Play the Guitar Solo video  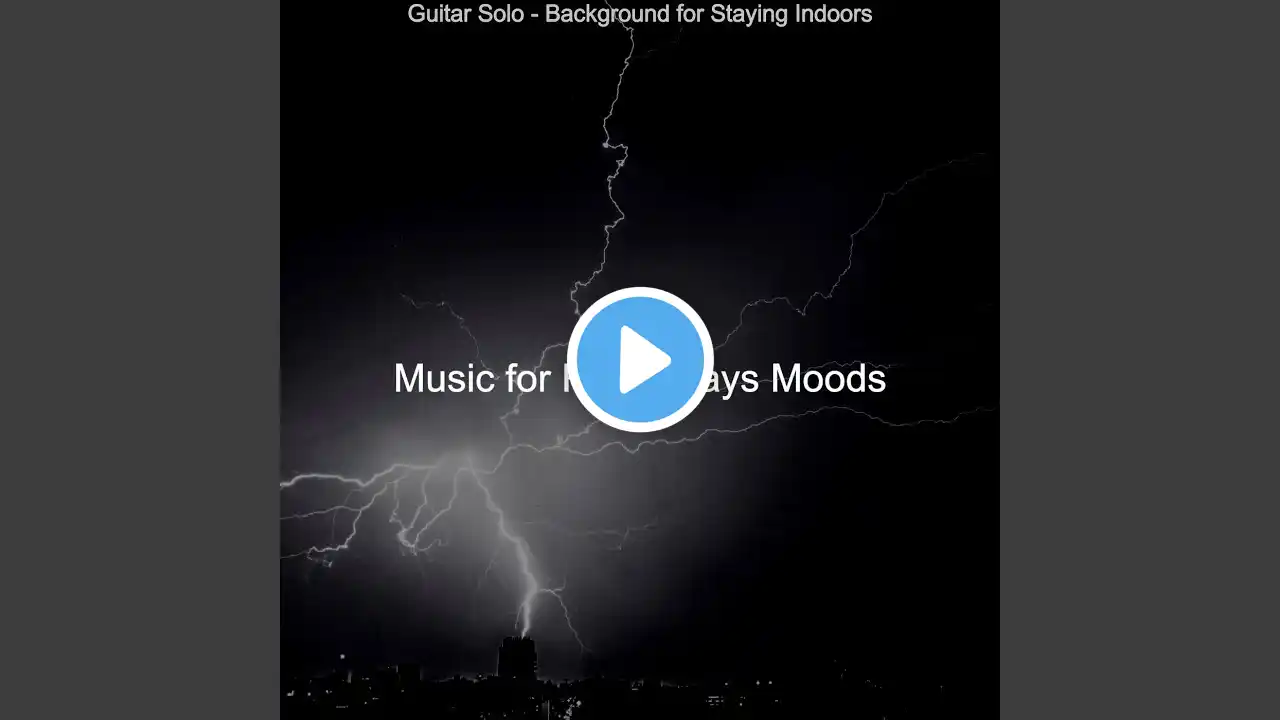click(x=640, y=360)
